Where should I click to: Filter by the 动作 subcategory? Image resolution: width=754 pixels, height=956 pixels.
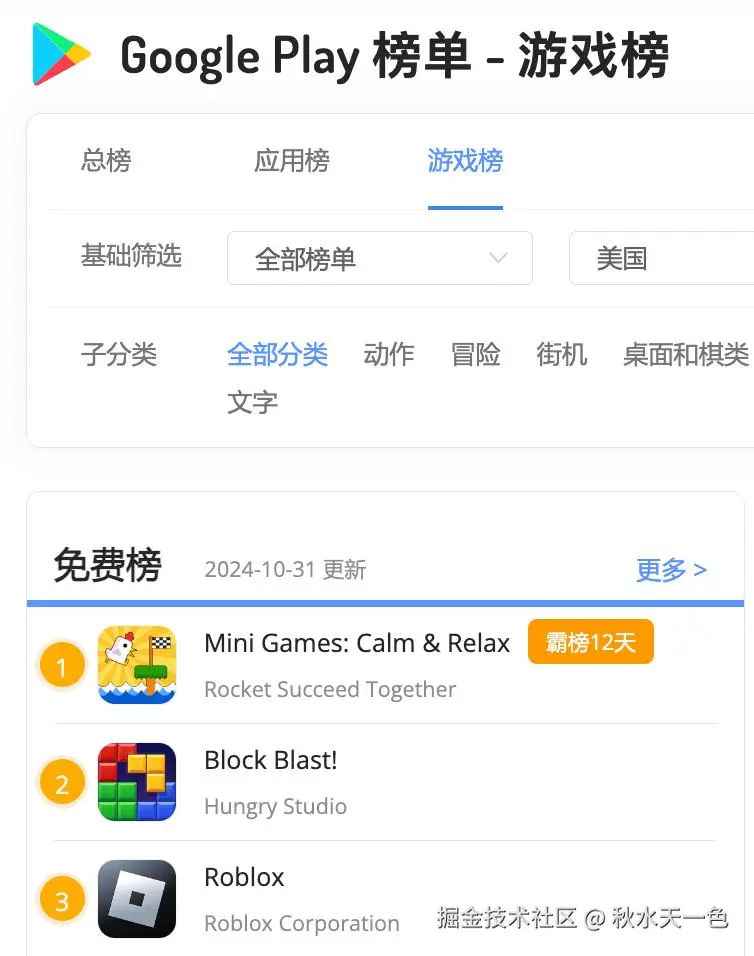(388, 354)
